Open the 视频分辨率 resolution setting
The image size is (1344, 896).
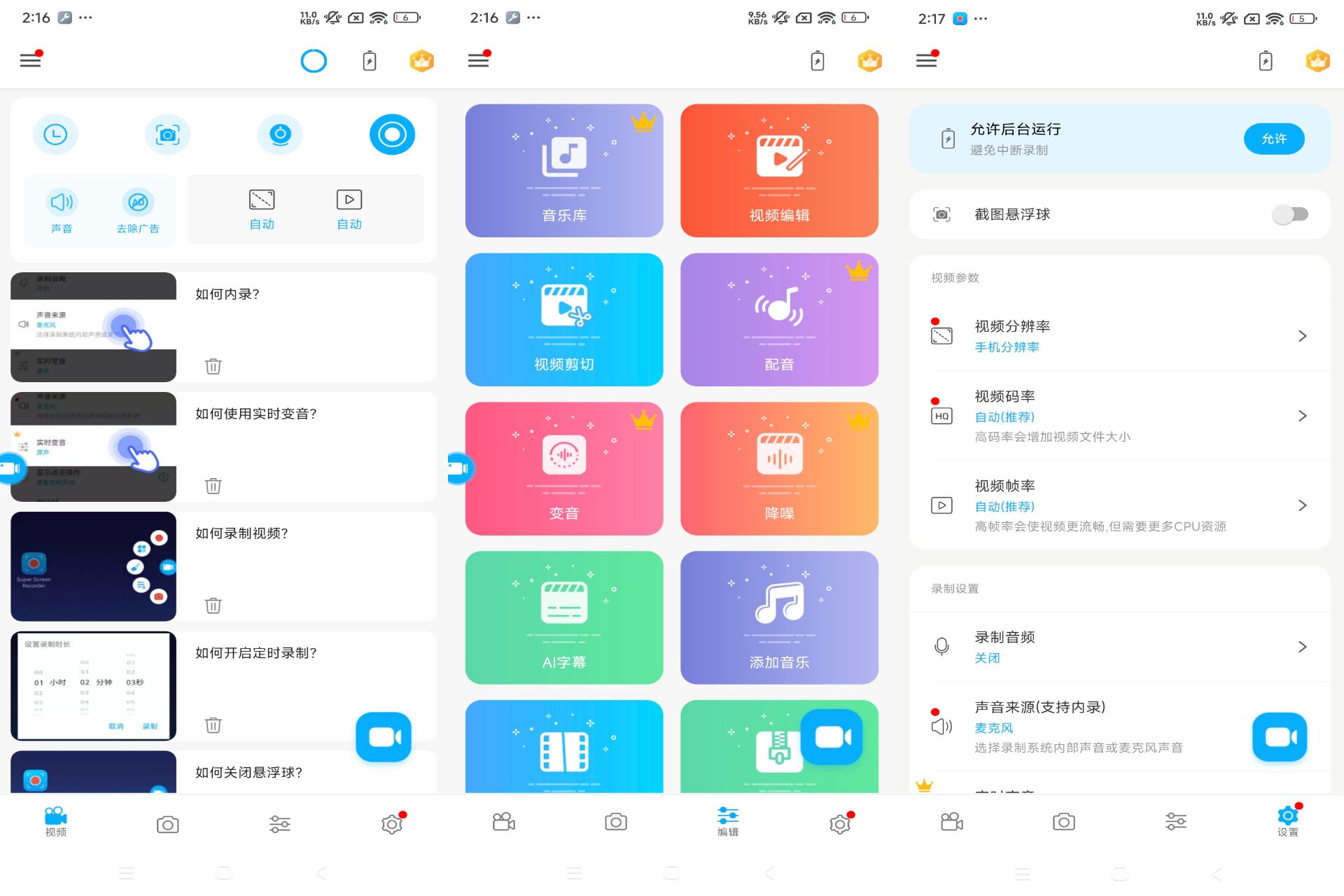click(x=1119, y=336)
